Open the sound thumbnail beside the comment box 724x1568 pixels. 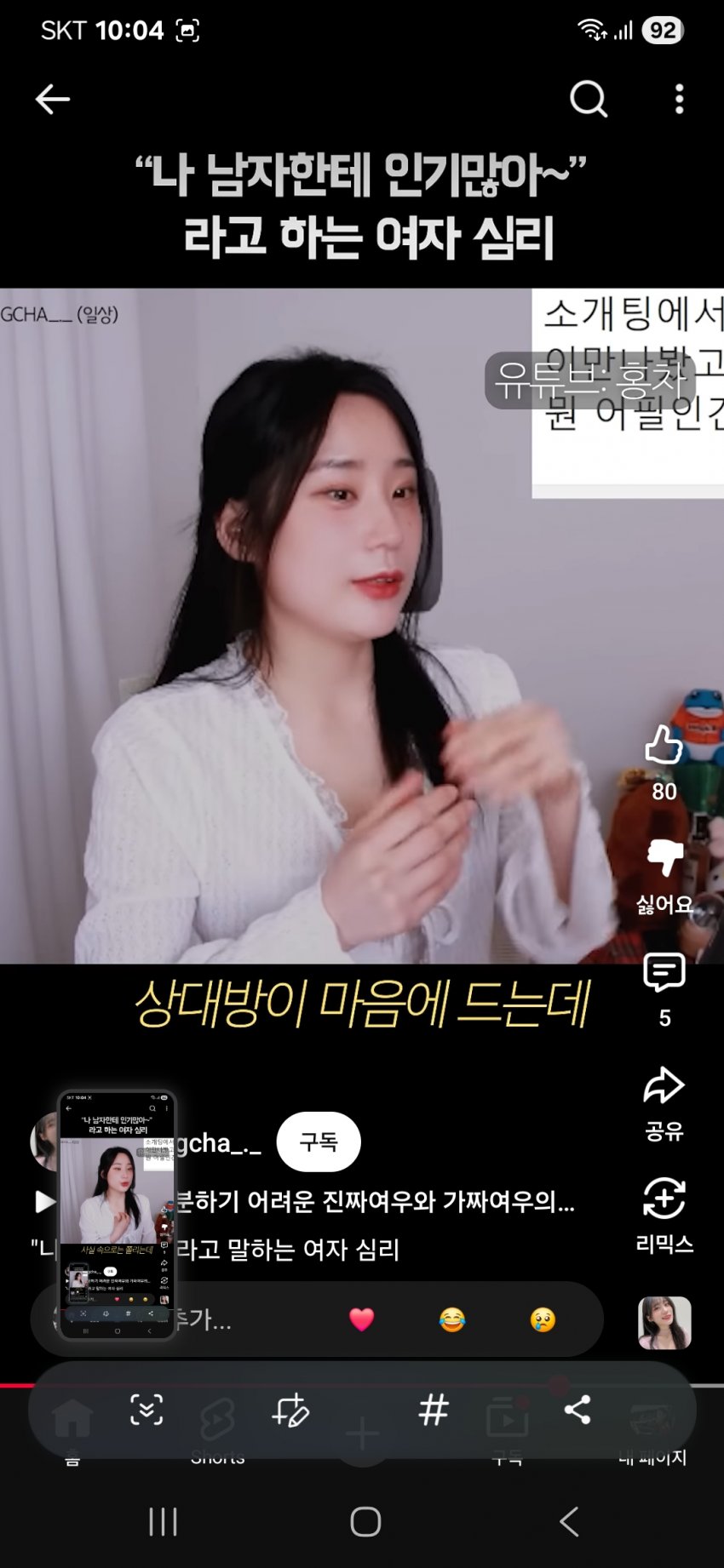[x=664, y=1323]
